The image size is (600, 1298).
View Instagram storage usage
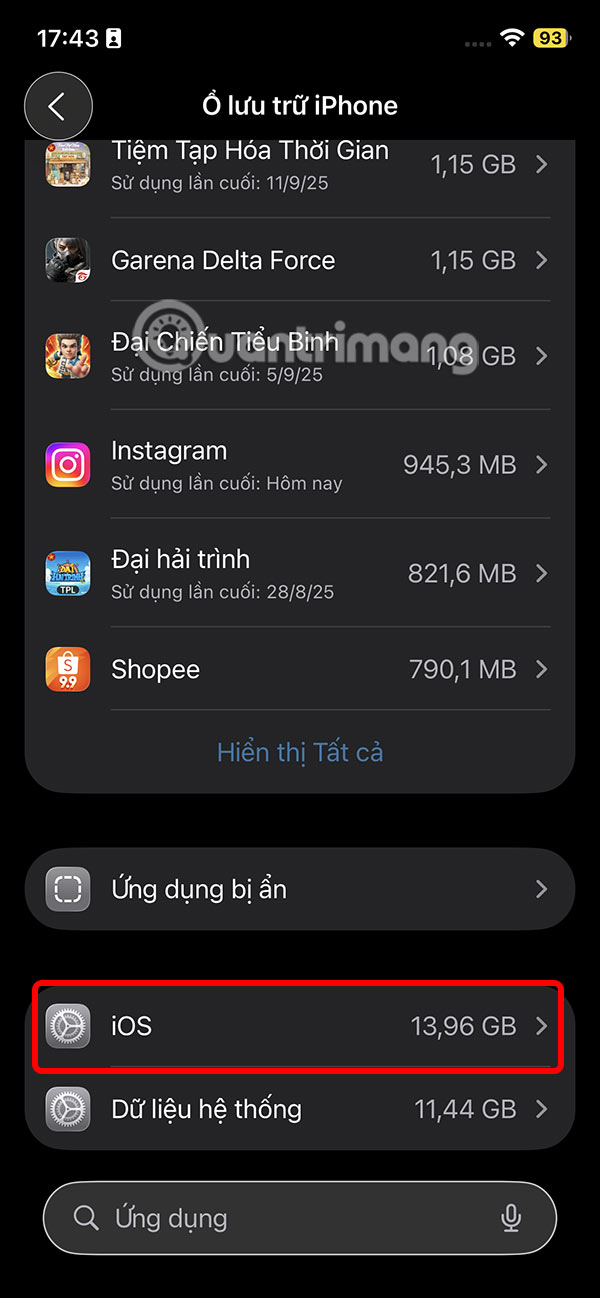click(300, 464)
